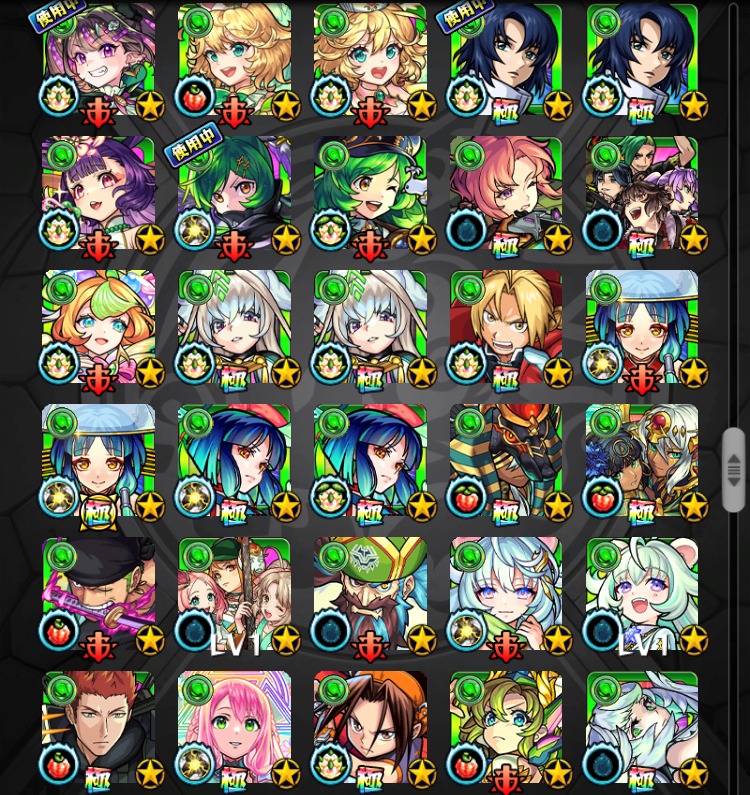Image resolution: width=750 pixels, height=795 pixels.
Task: Open the tile showing a group of characters
Action: pos(642,193)
